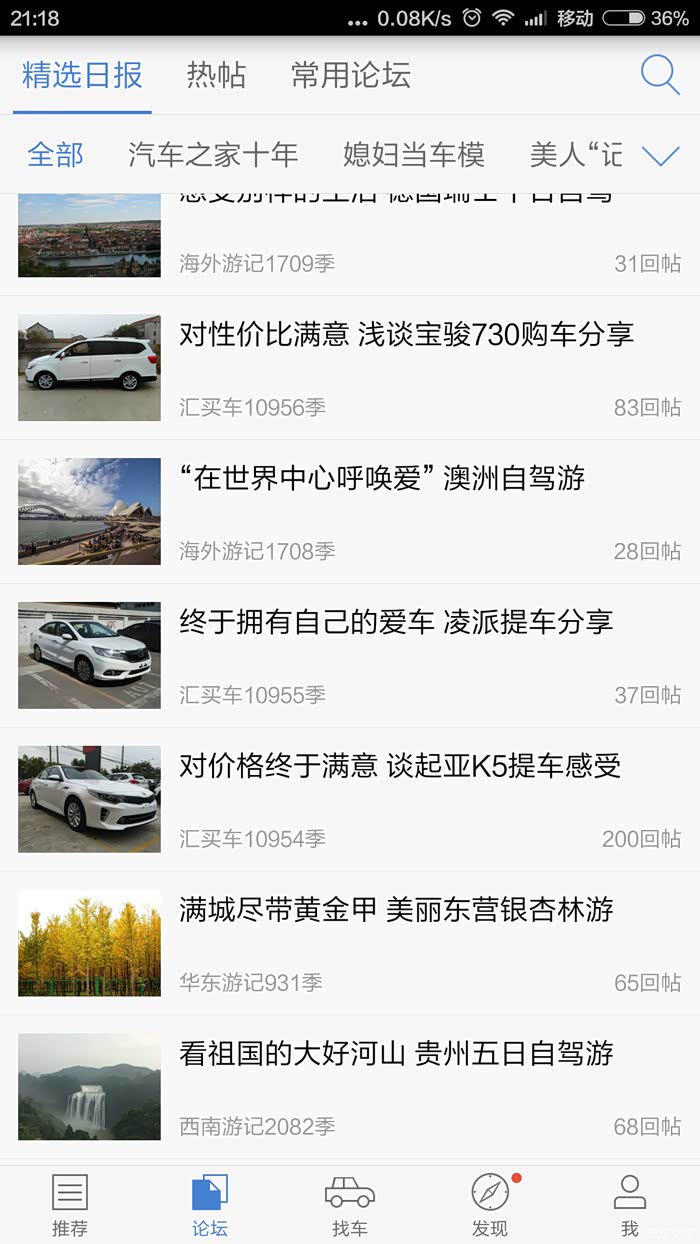The width and height of the screenshot is (700, 1244).
Task: Expand the category list chevron
Action: 660,156
